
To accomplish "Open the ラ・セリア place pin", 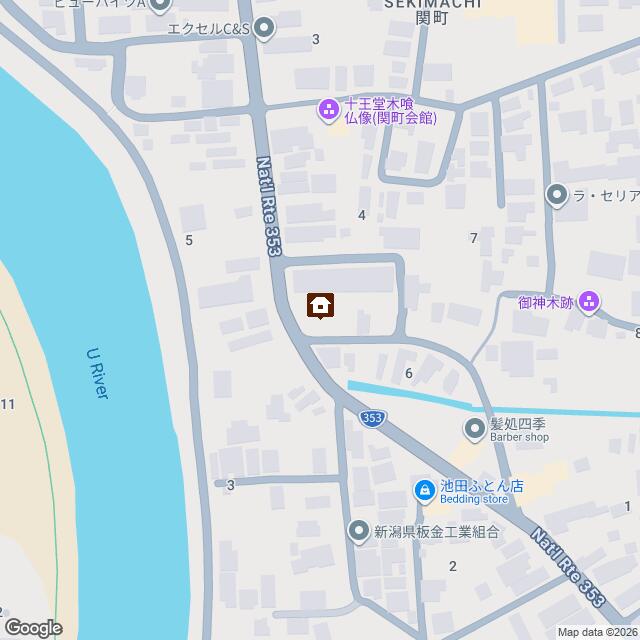I will click(557, 196).
